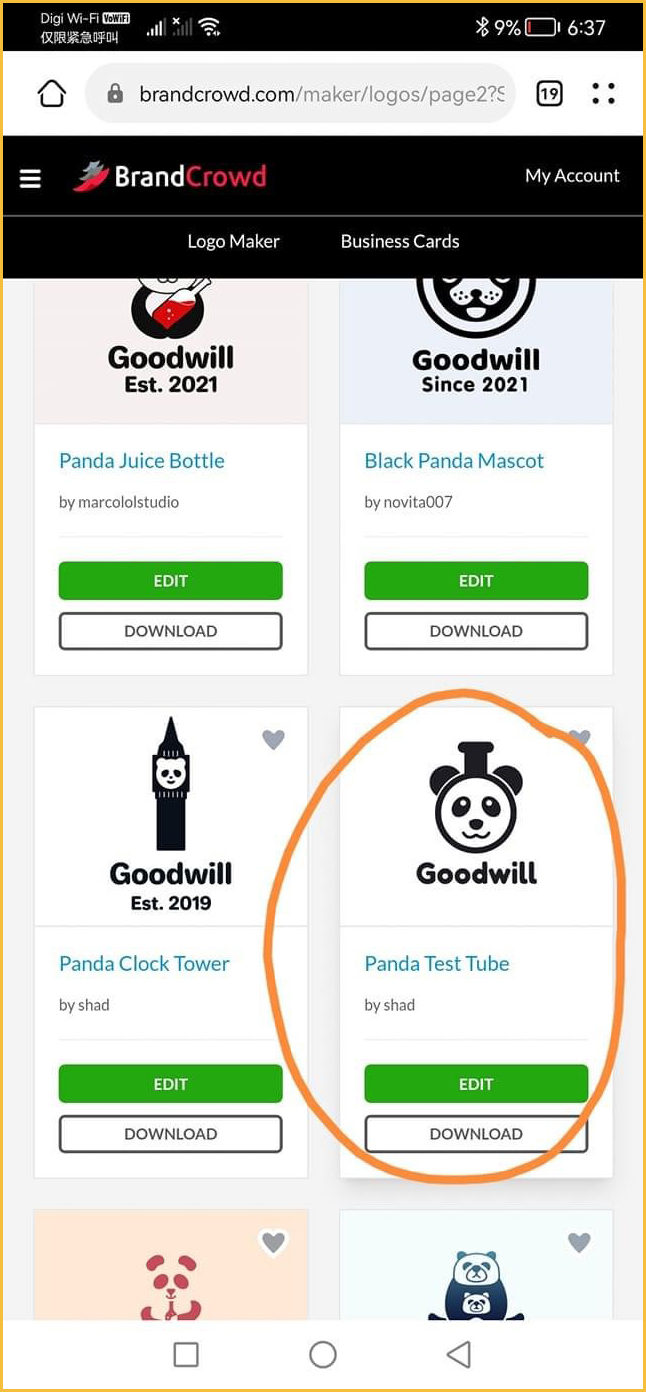Image resolution: width=646 pixels, height=1392 pixels.
Task: Edit the Panda Clock Tower logo
Action: coord(170,1084)
